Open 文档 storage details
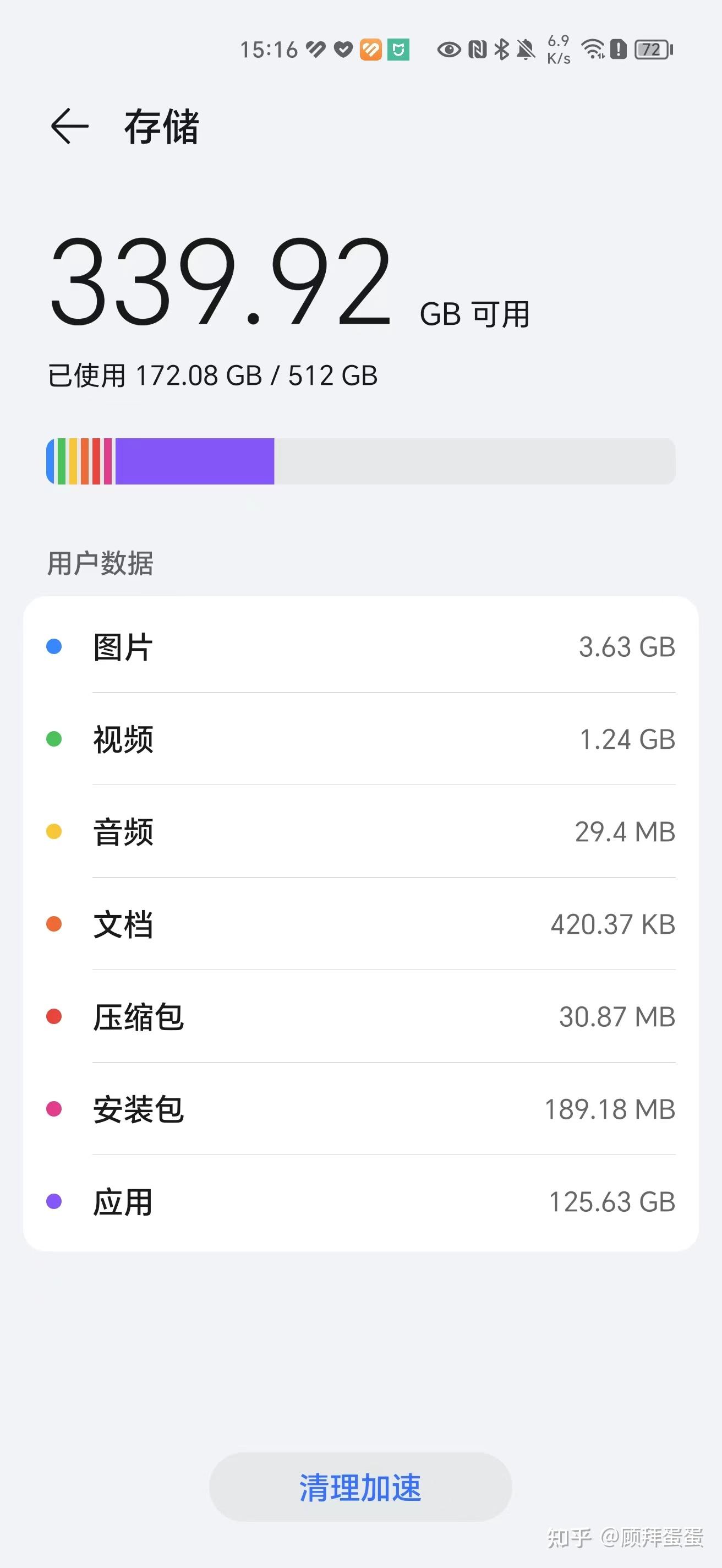This screenshot has width=722, height=1568. pos(360,924)
